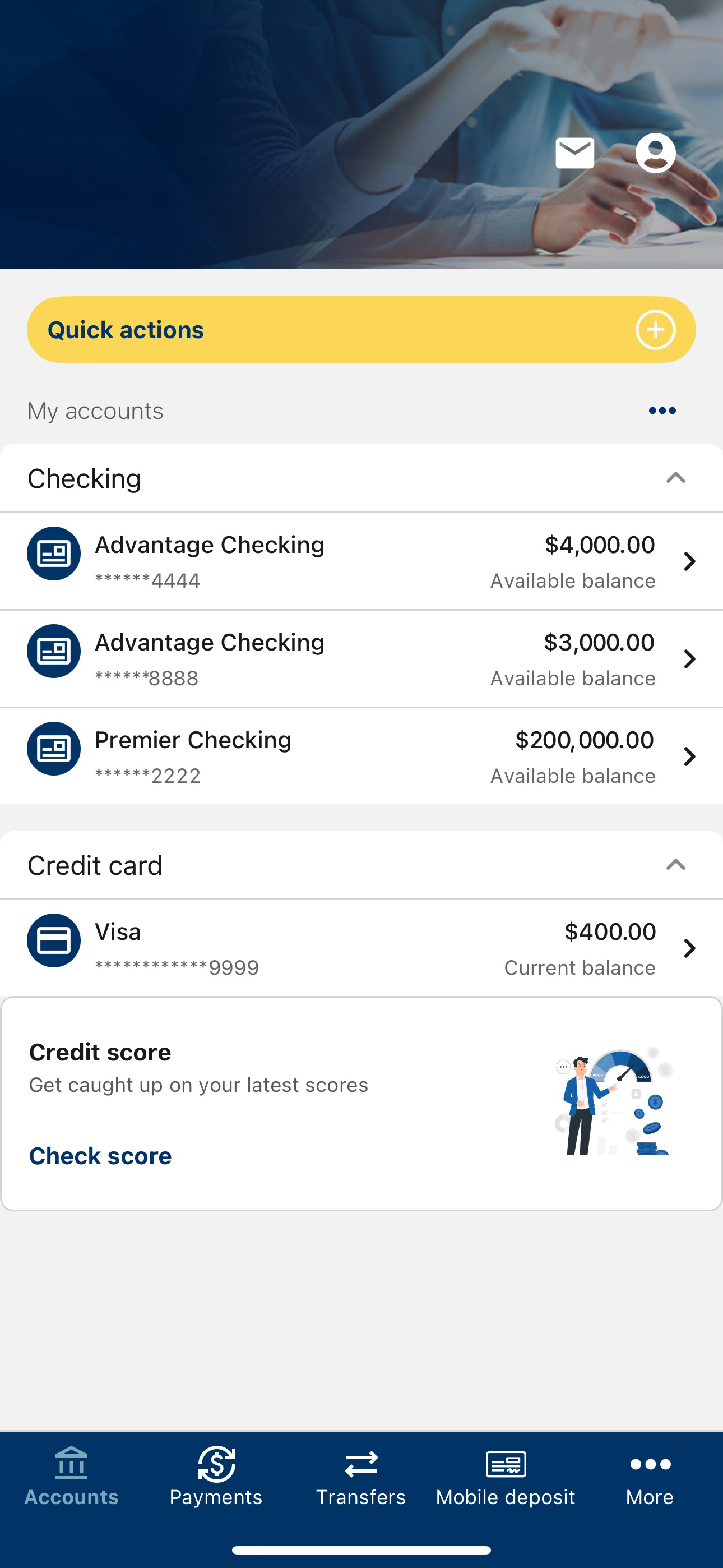Select the Accounts tab label
This screenshot has height=1568, width=723.
[x=71, y=1497]
